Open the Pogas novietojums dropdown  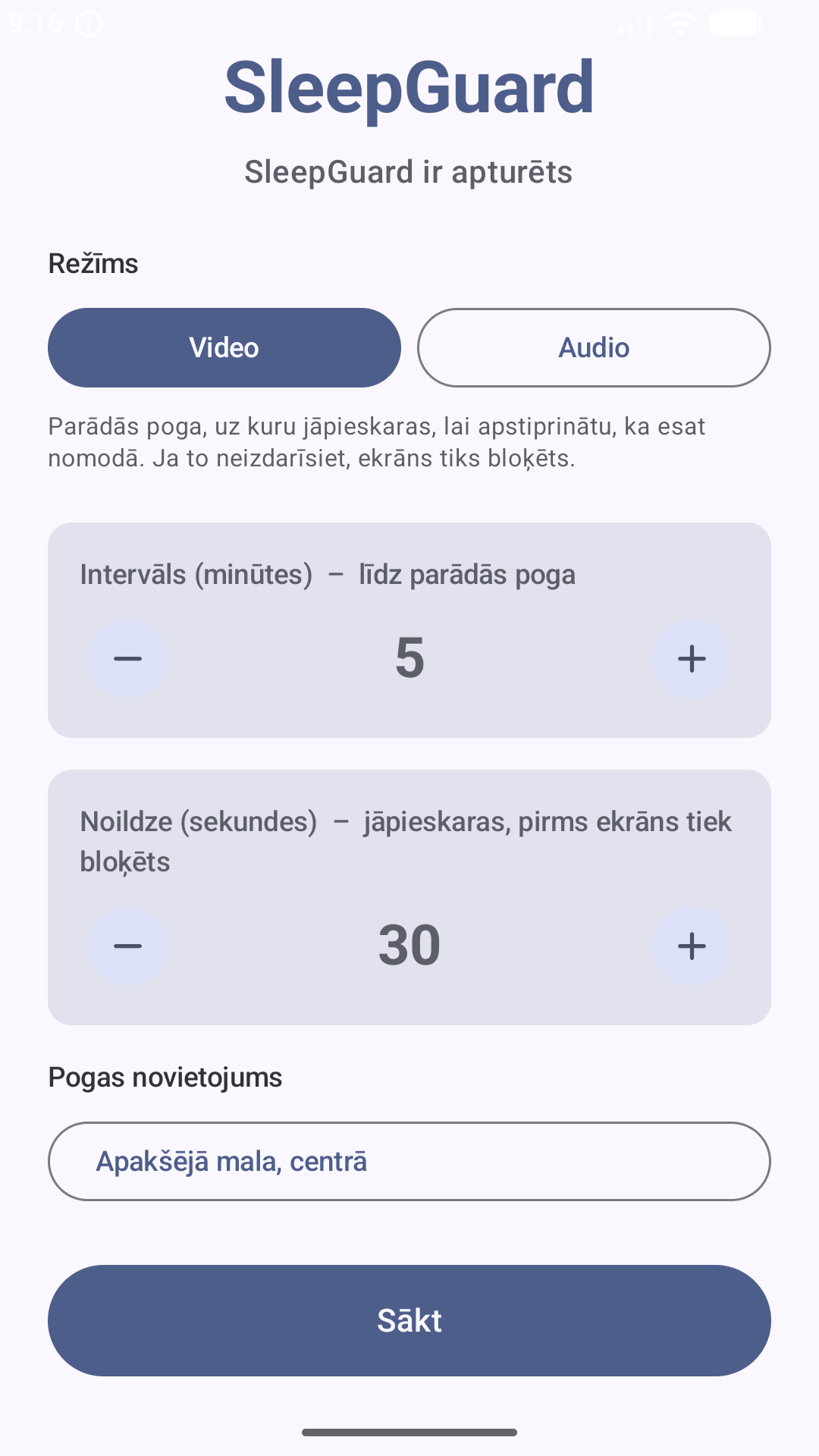click(409, 1161)
